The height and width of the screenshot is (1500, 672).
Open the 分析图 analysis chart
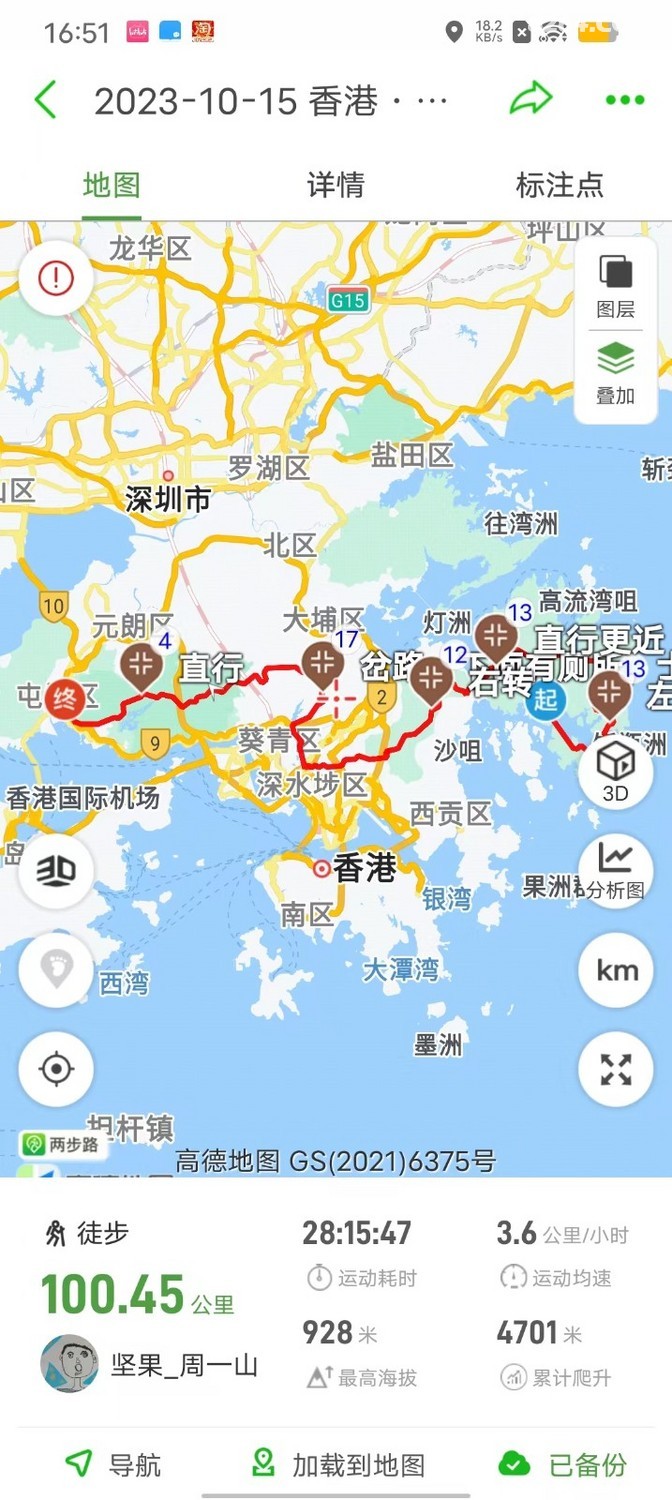click(616, 869)
